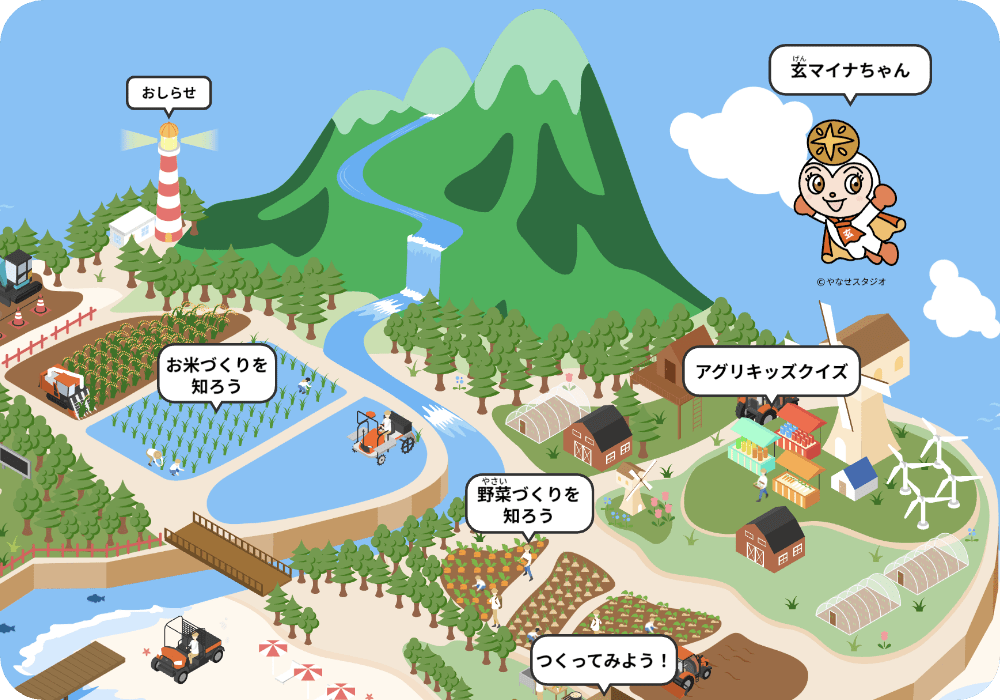Viewport: 1000px width, 700px height.
Task: Open 野菜づくりを知ろう vegetable section
Action: point(529,504)
